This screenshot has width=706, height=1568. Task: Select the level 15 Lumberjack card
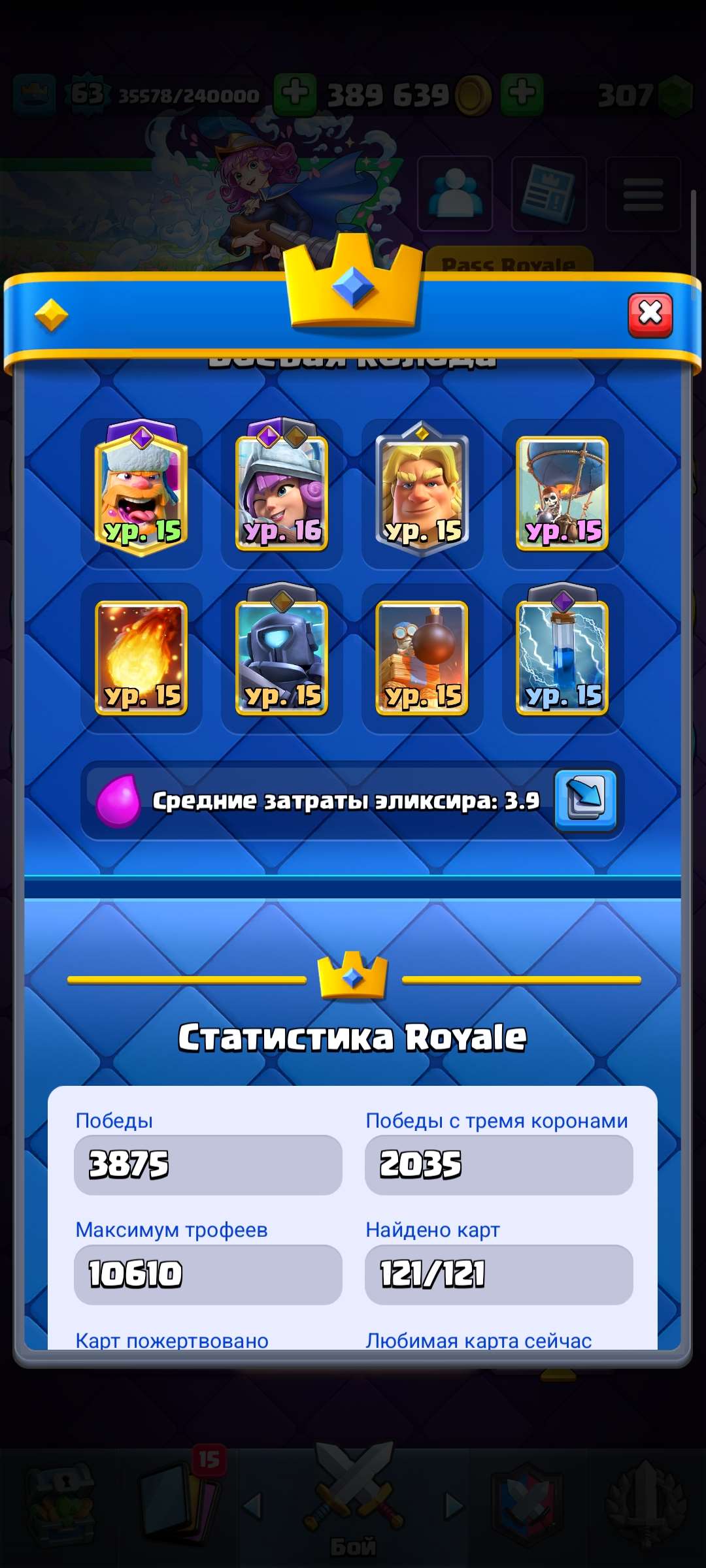tap(141, 491)
